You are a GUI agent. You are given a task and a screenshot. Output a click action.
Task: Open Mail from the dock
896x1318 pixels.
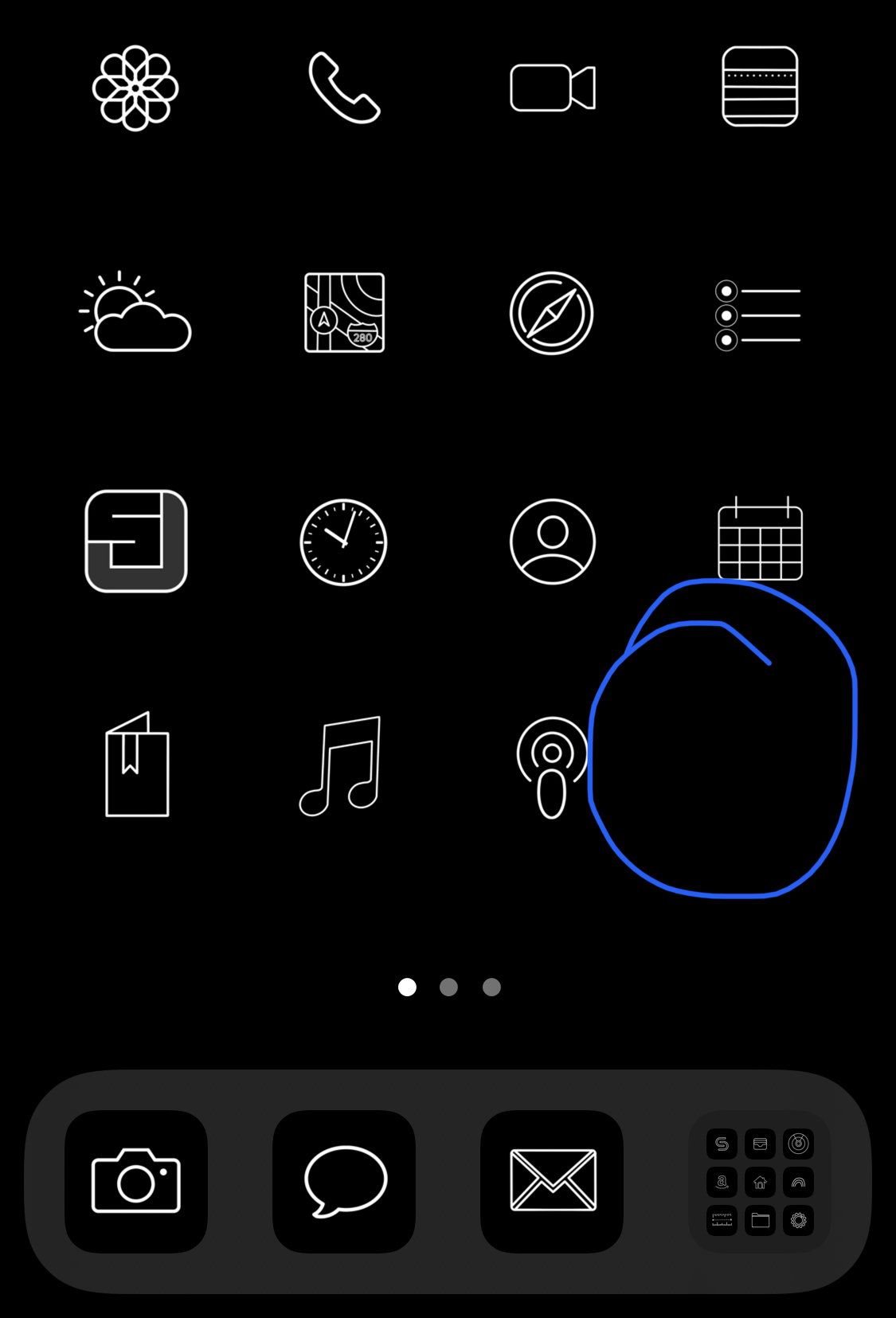tap(553, 1181)
